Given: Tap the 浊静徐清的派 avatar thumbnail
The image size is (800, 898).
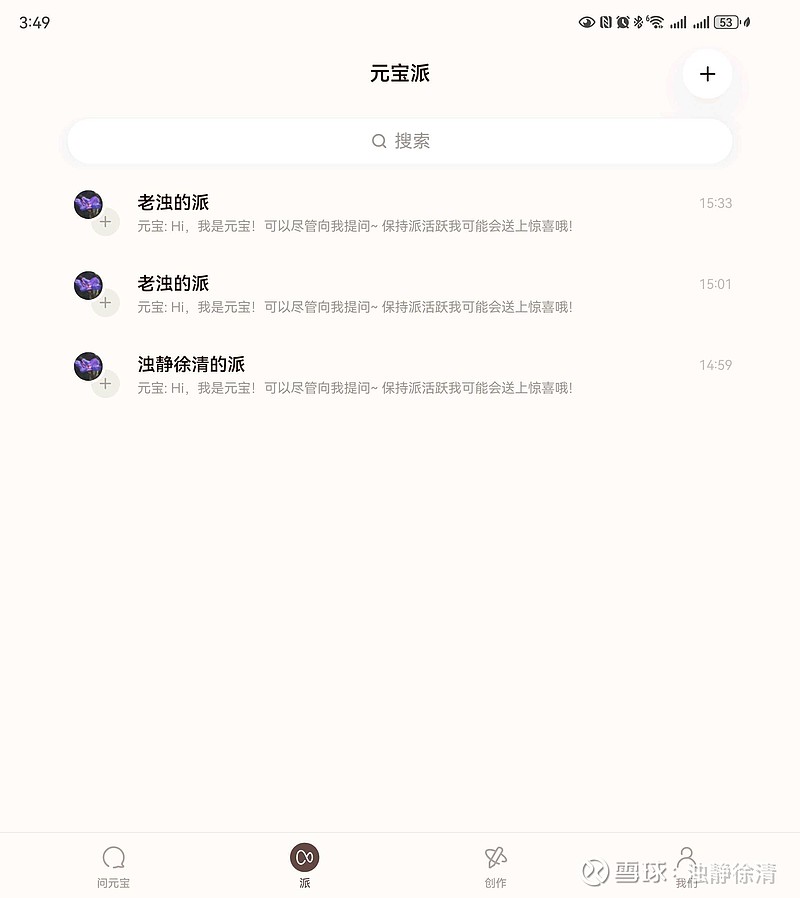Looking at the screenshot, I should coord(88,367).
